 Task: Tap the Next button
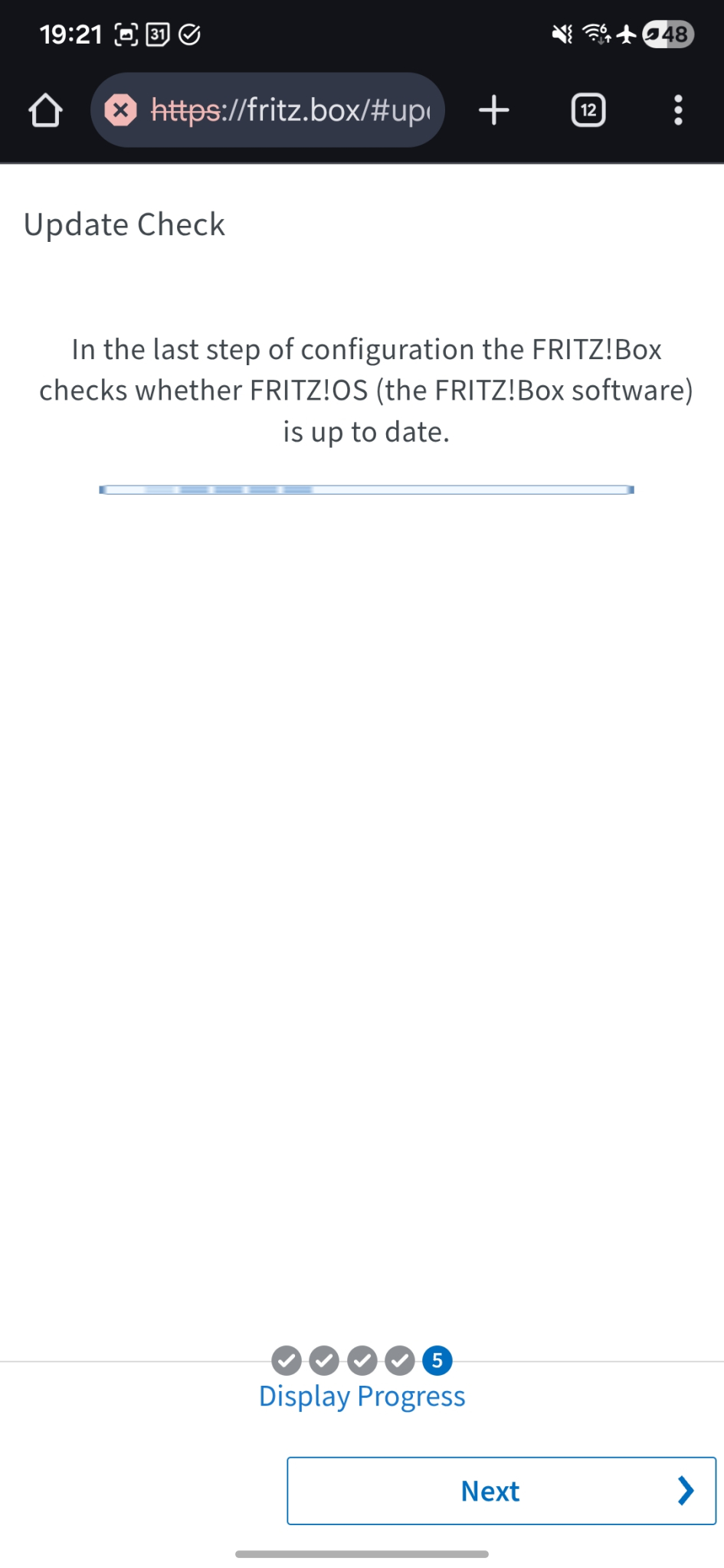[x=501, y=1491]
